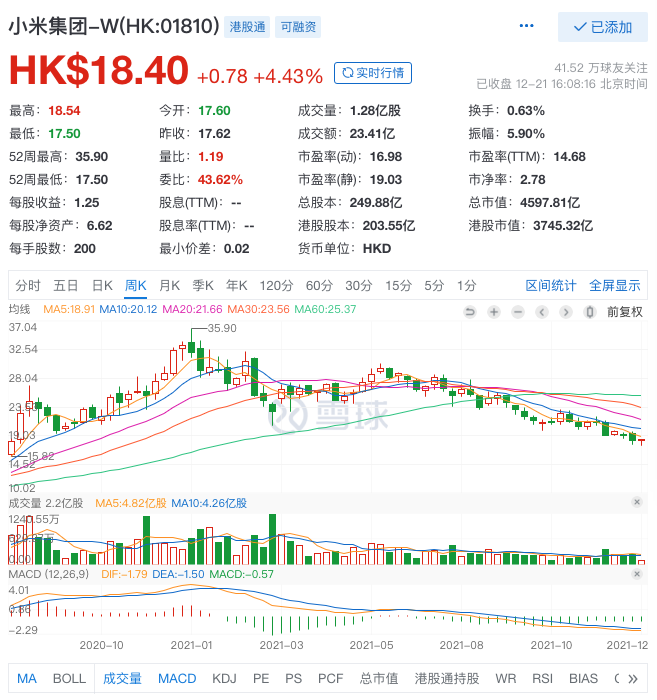Image resolution: width=657 pixels, height=700 pixels.
Task: Open the three-dot more options menu
Action: [527, 27]
